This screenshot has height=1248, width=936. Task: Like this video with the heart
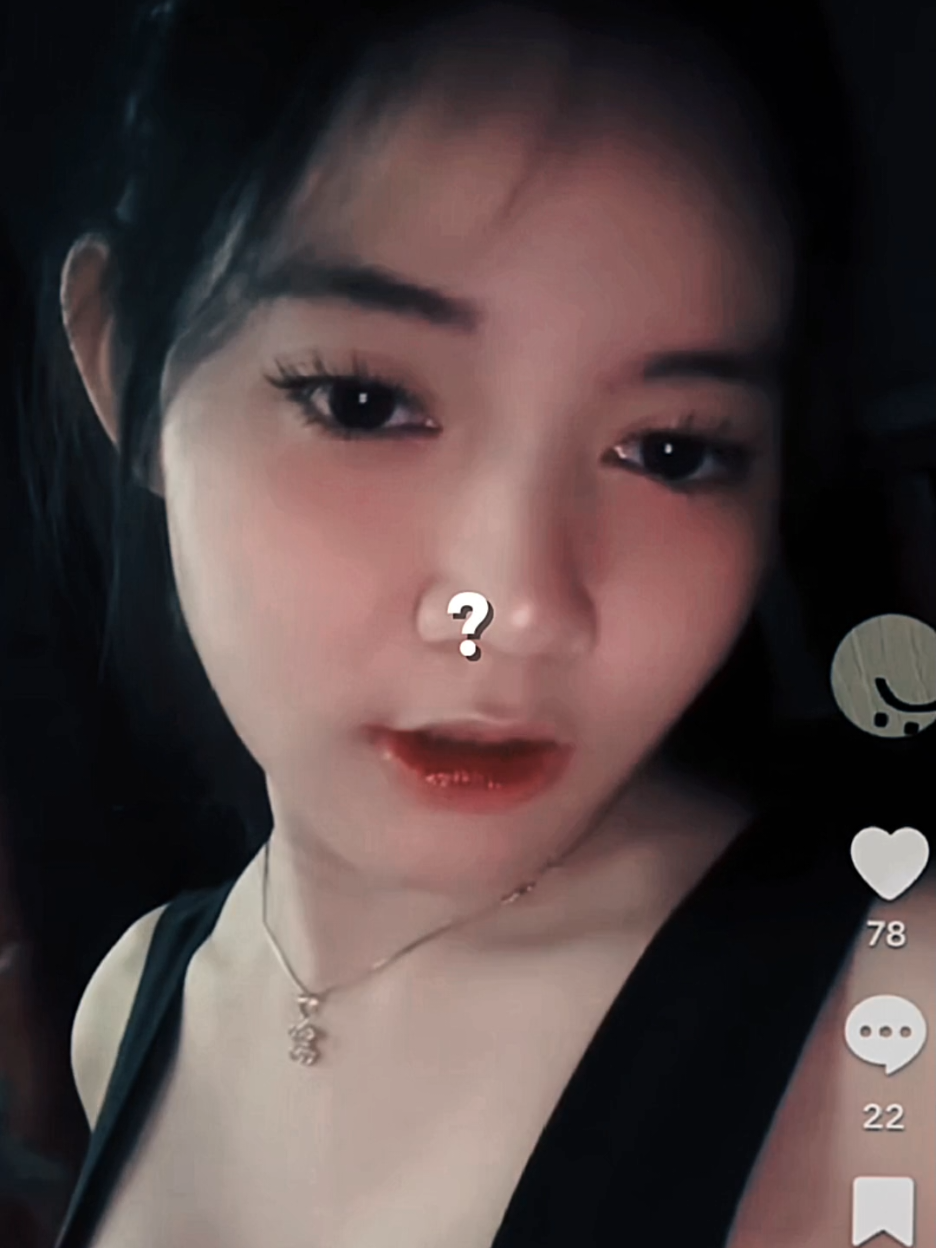pos(888,863)
